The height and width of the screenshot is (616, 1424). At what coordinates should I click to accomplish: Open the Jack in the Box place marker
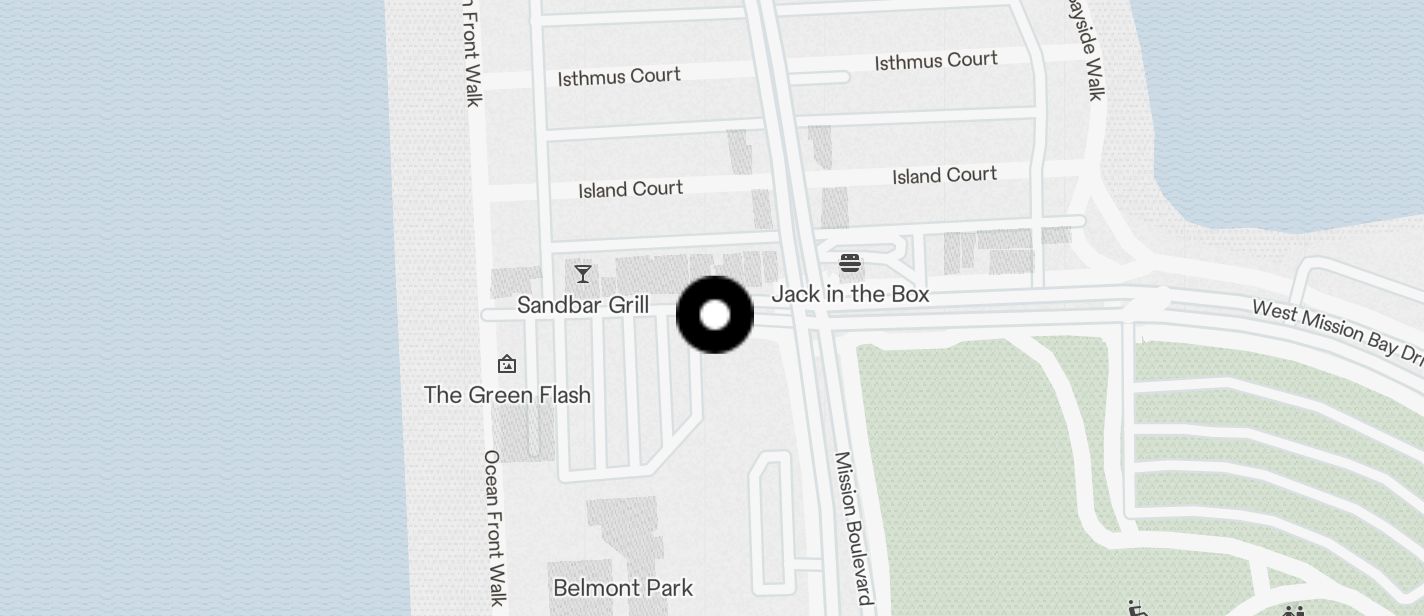coord(850,264)
